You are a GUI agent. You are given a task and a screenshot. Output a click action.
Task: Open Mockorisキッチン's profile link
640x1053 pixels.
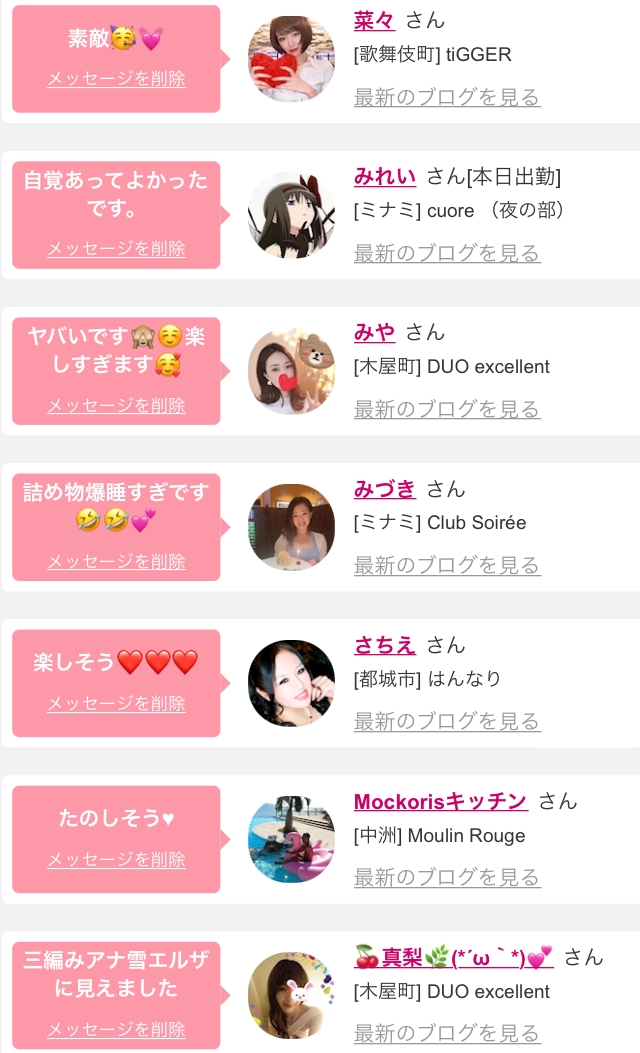440,801
